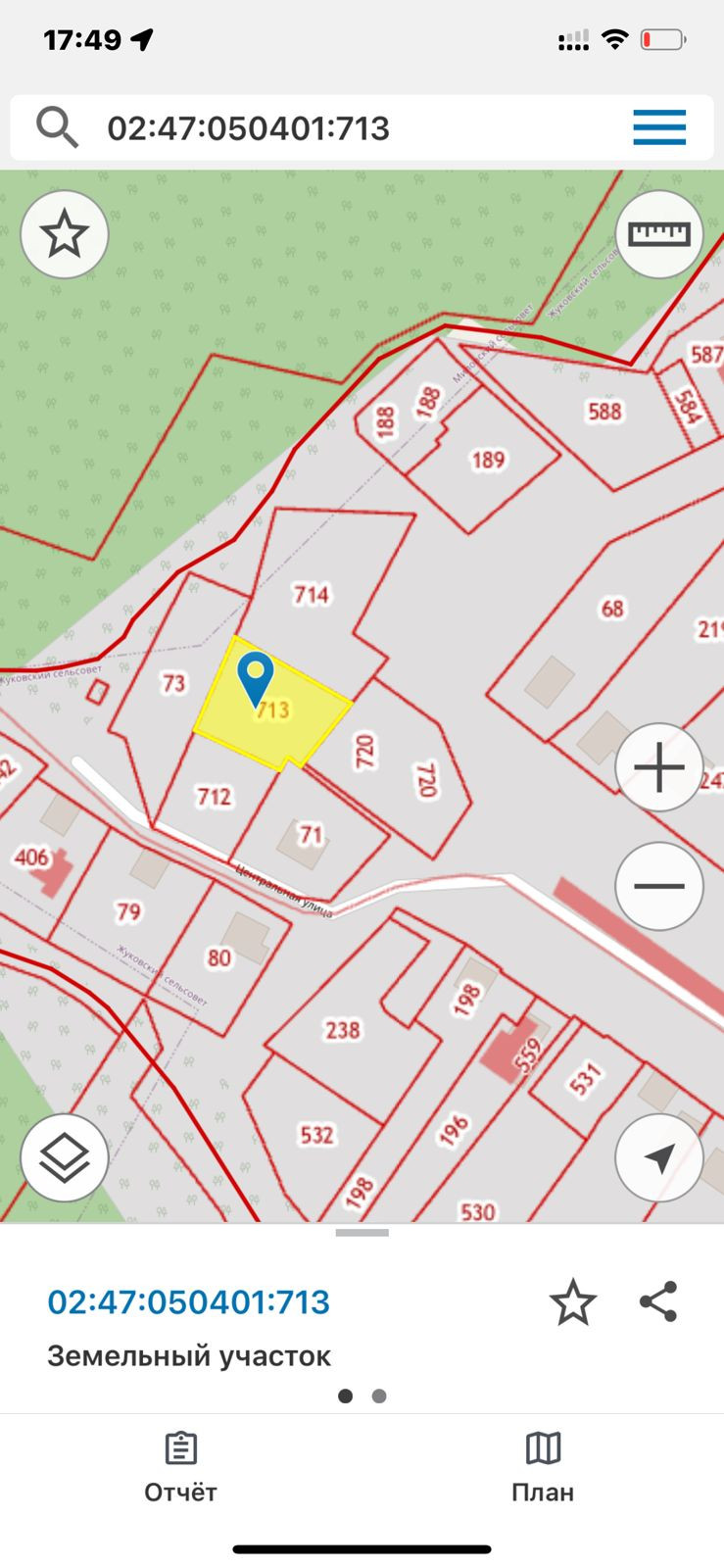
Task: Zoom out on the map
Action: 659,886
